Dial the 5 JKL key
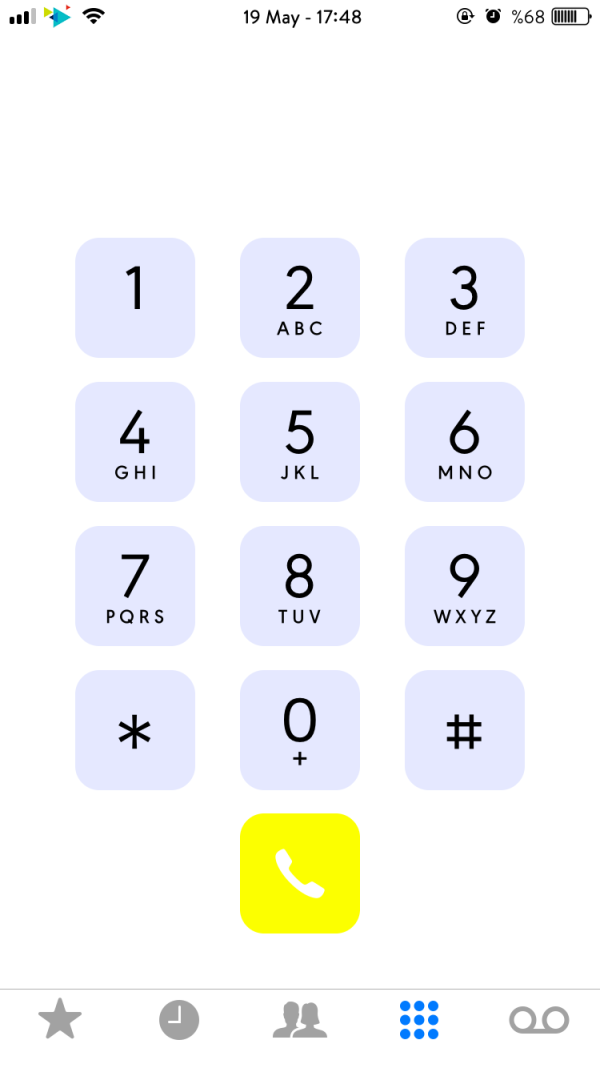This screenshot has width=600, height=1068. point(300,442)
